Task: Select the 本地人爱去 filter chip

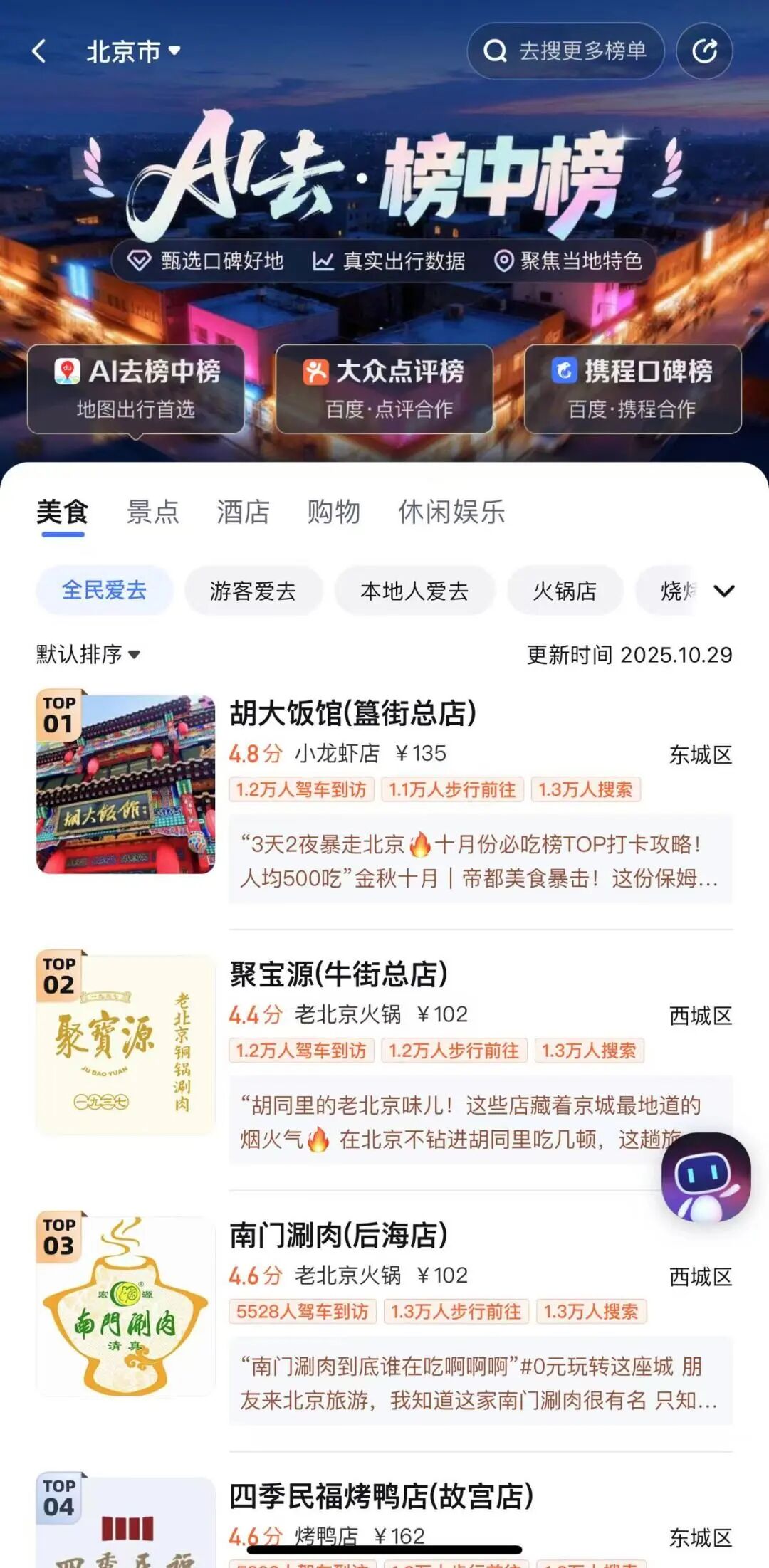Action: 414,591
